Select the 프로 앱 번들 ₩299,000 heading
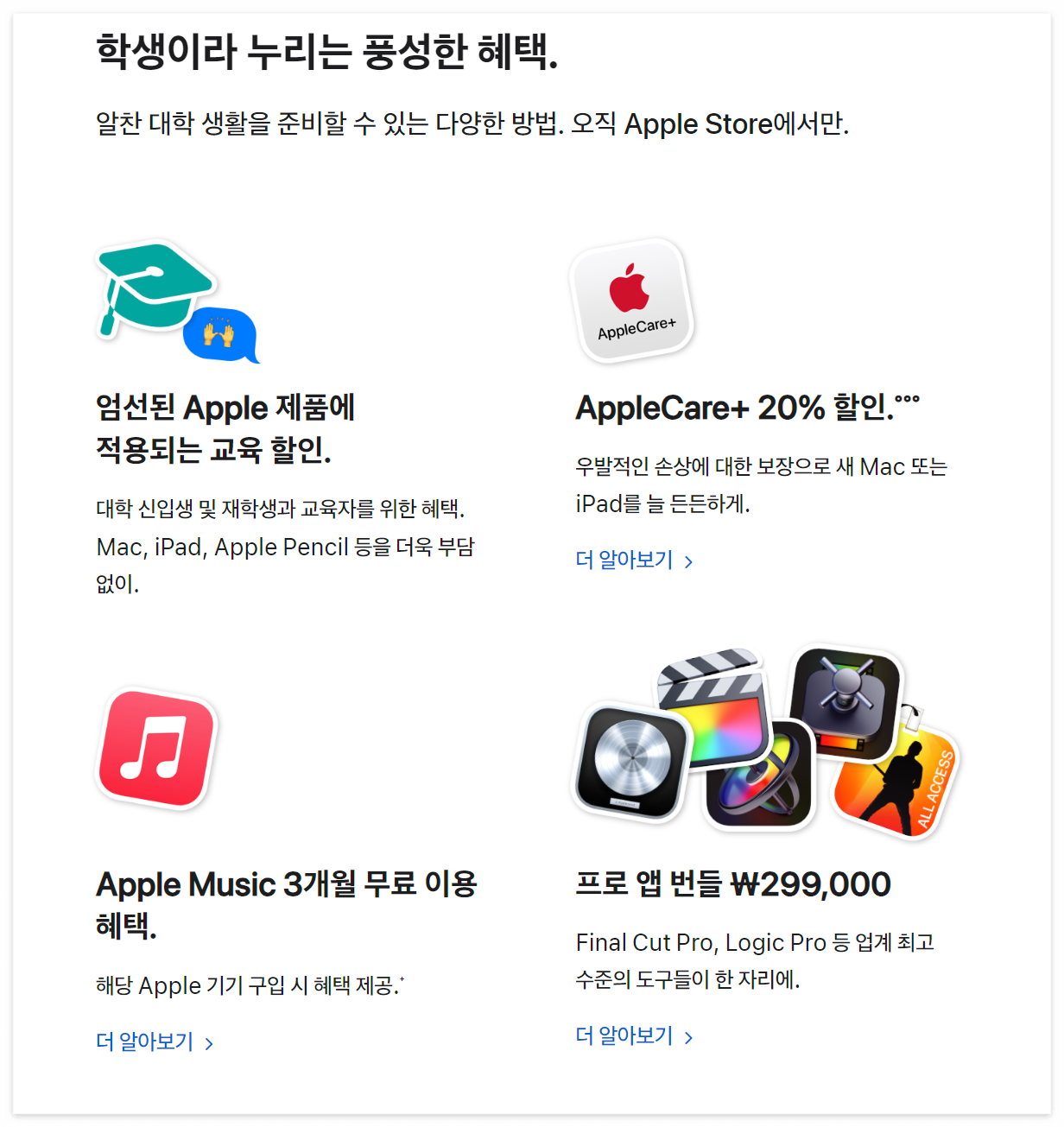 pos(733,883)
